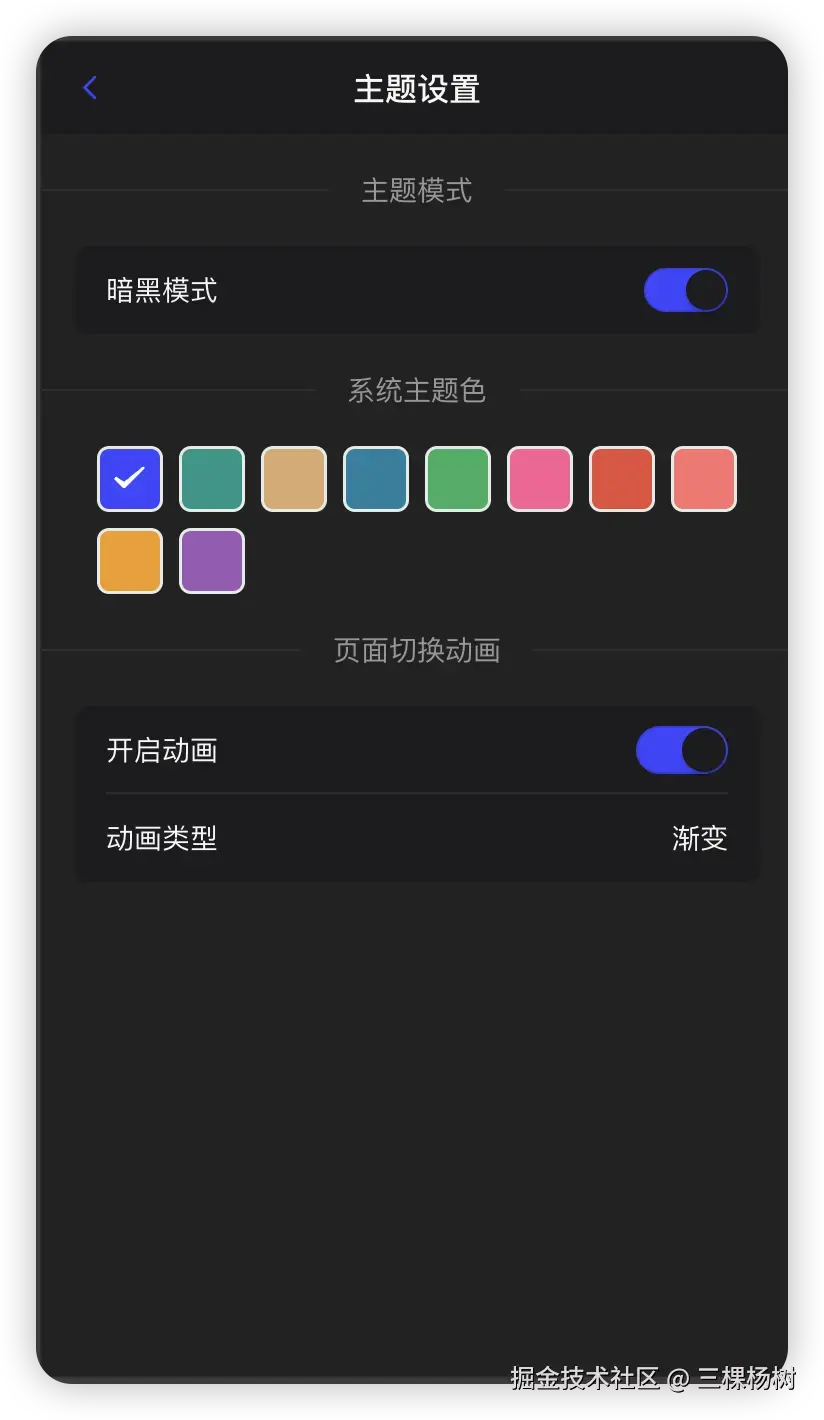Choose the purple theme color

tap(211, 561)
